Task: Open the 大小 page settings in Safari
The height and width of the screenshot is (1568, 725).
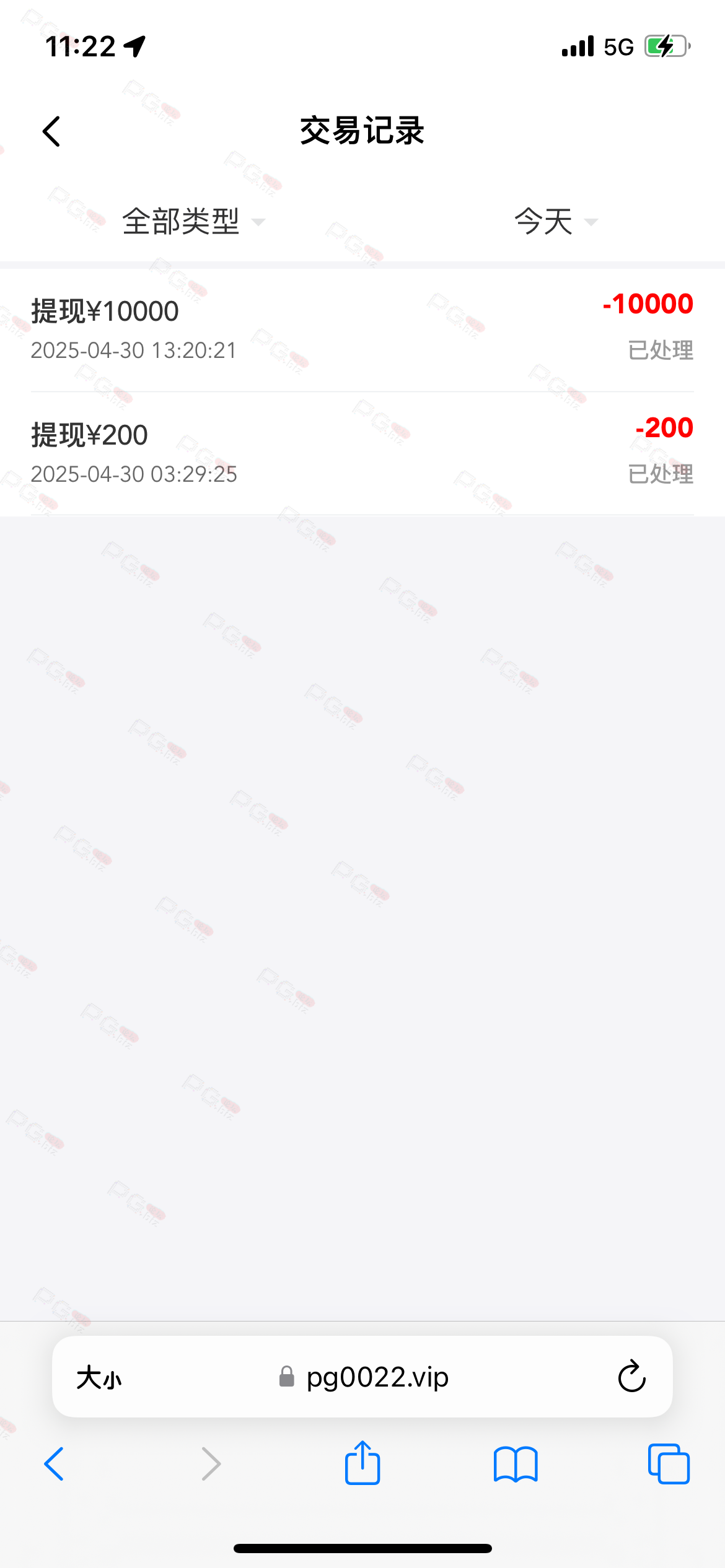Action: [x=99, y=1378]
